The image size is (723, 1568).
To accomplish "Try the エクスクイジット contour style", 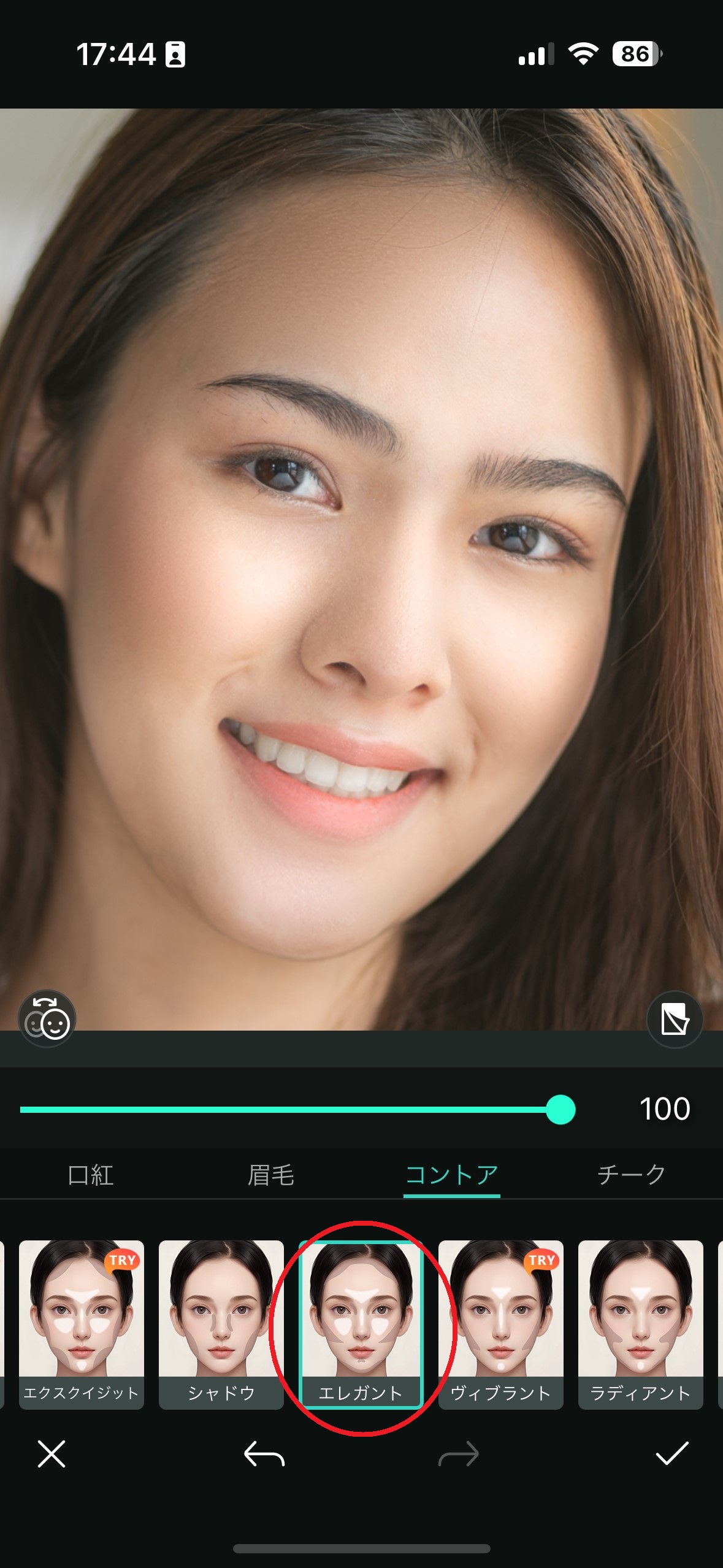I will click(x=82, y=1324).
